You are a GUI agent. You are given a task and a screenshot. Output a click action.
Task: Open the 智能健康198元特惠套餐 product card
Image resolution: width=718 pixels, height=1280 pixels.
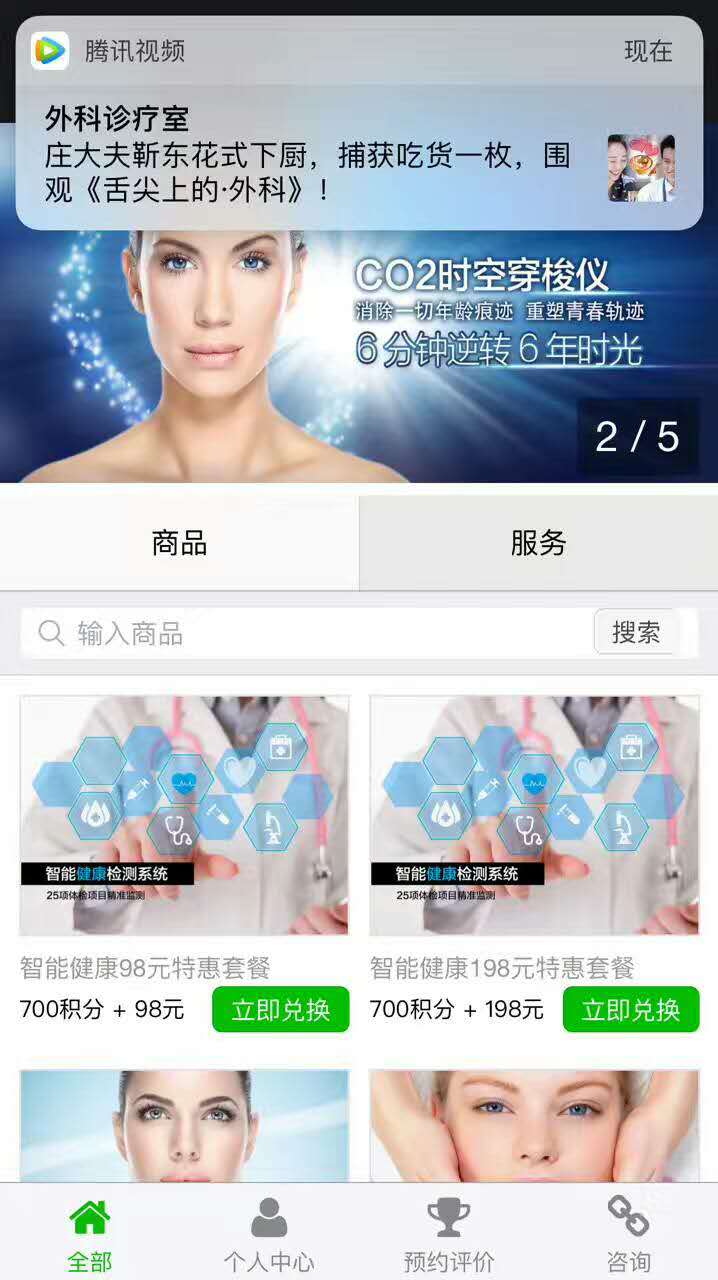click(534, 816)
